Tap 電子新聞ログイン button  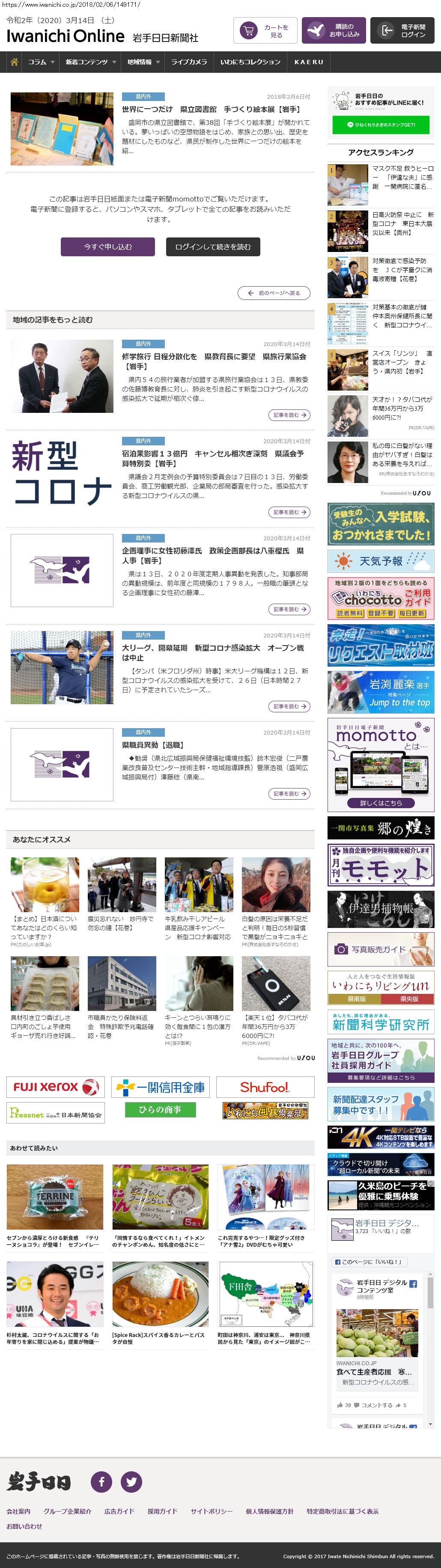[402, 31]
